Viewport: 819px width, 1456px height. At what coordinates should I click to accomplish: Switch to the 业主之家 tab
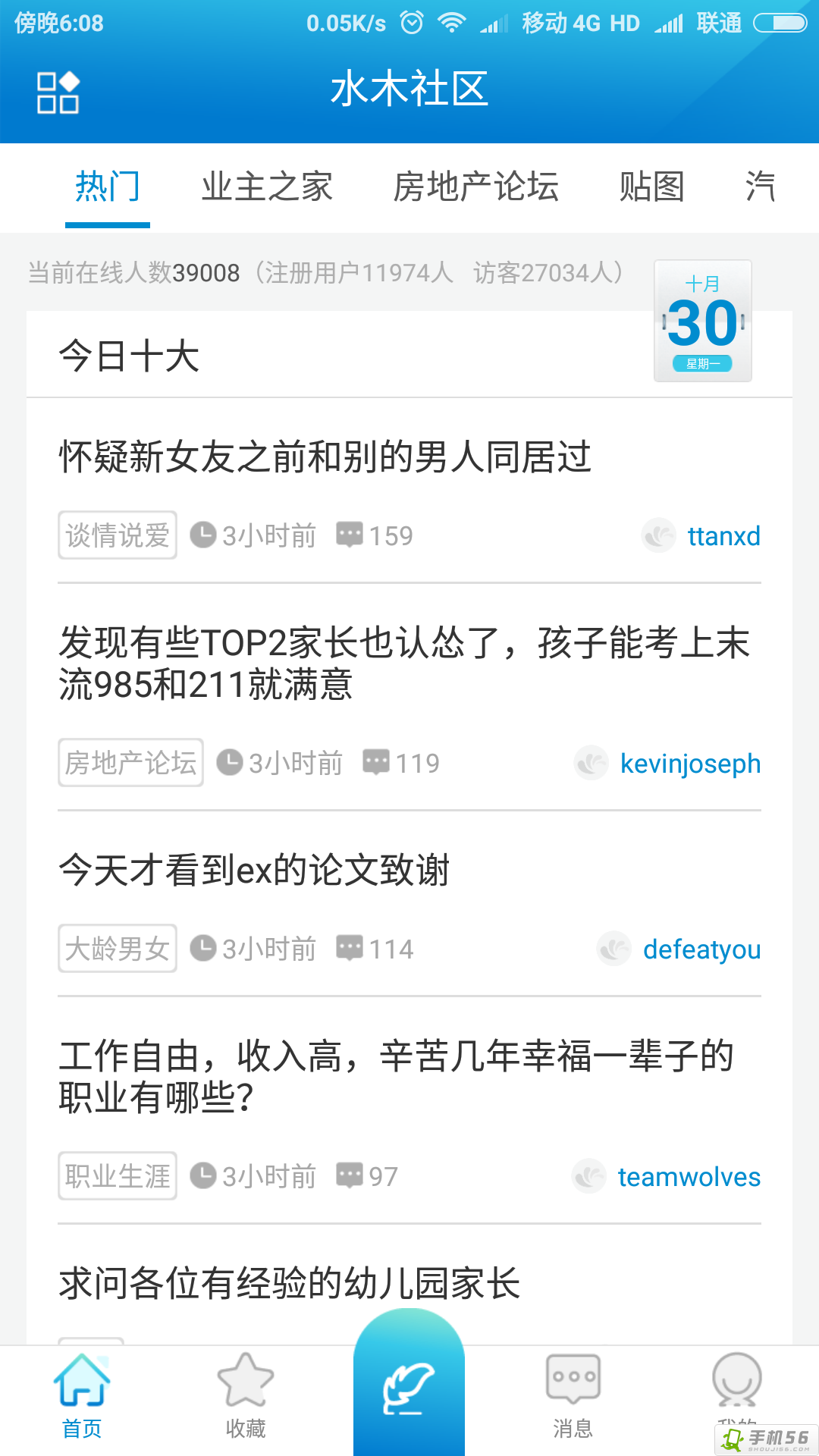point(267,187)
